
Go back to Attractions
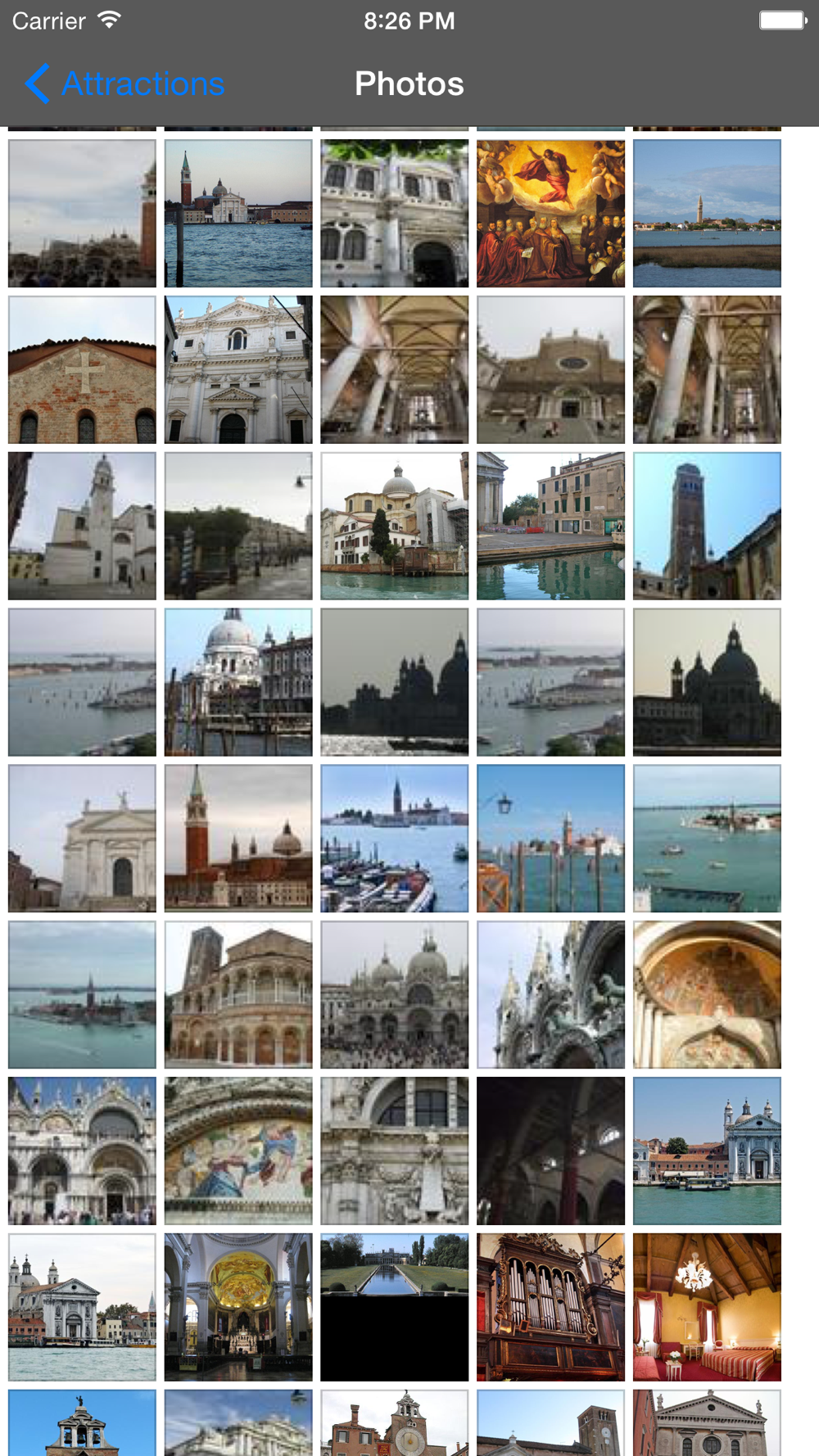click(x=124, y=84)
